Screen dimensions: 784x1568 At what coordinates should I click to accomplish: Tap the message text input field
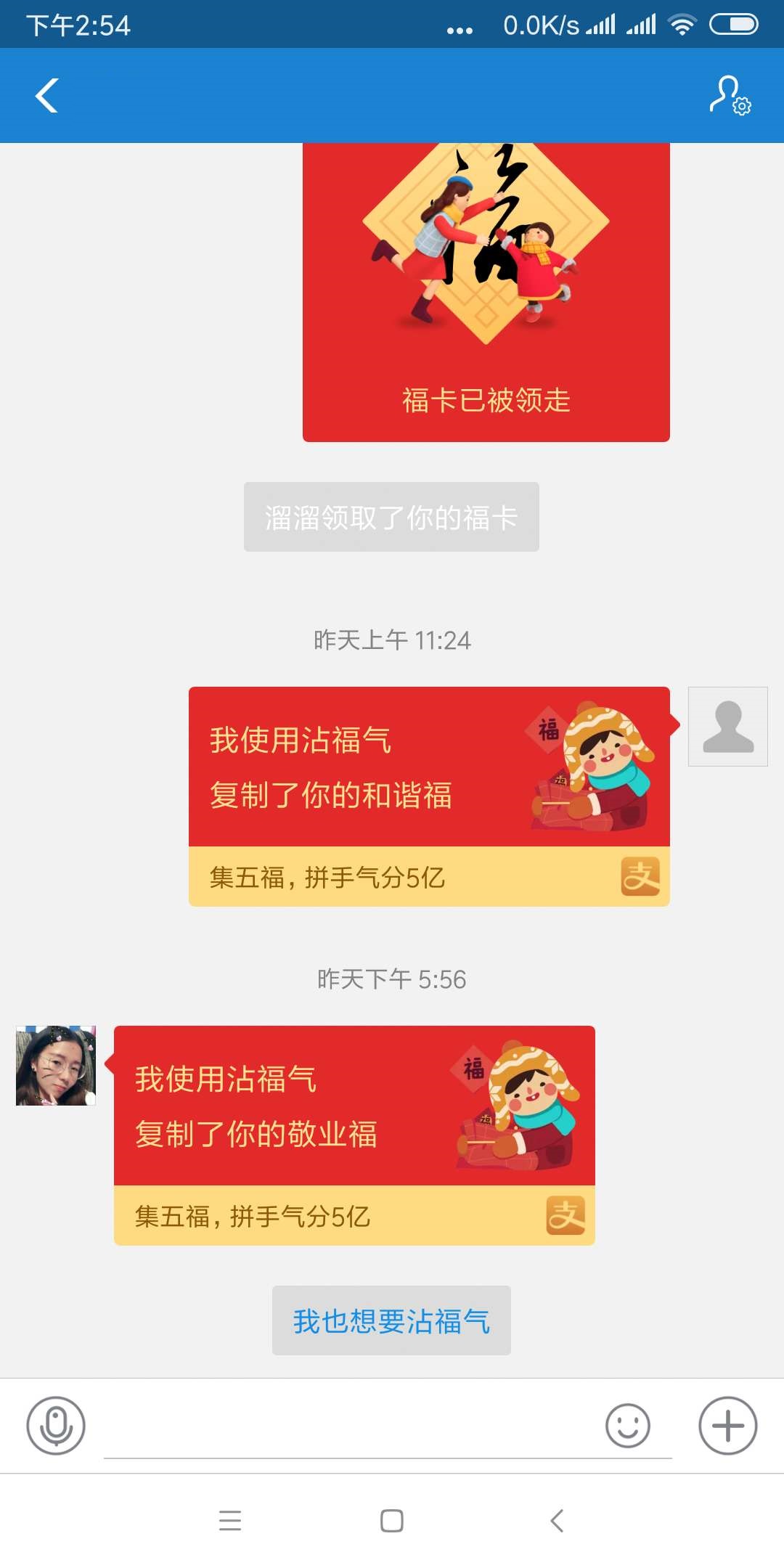[348, 1425]
